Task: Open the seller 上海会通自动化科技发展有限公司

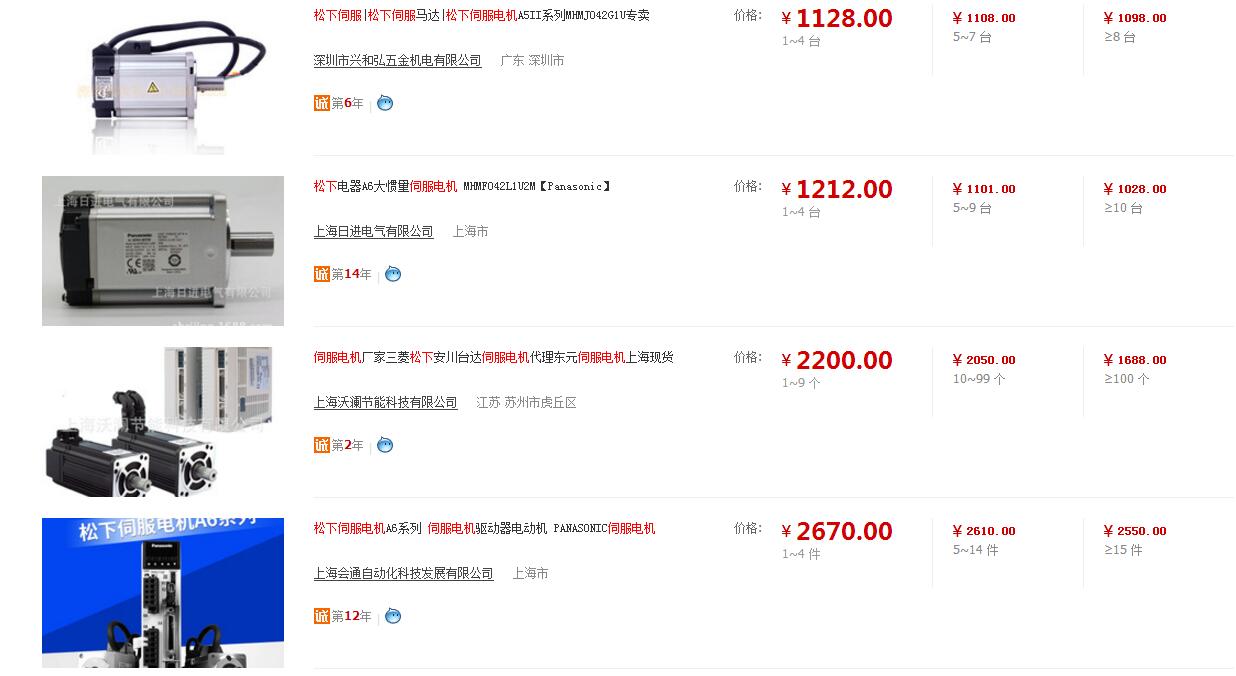Action: (403, 574)
